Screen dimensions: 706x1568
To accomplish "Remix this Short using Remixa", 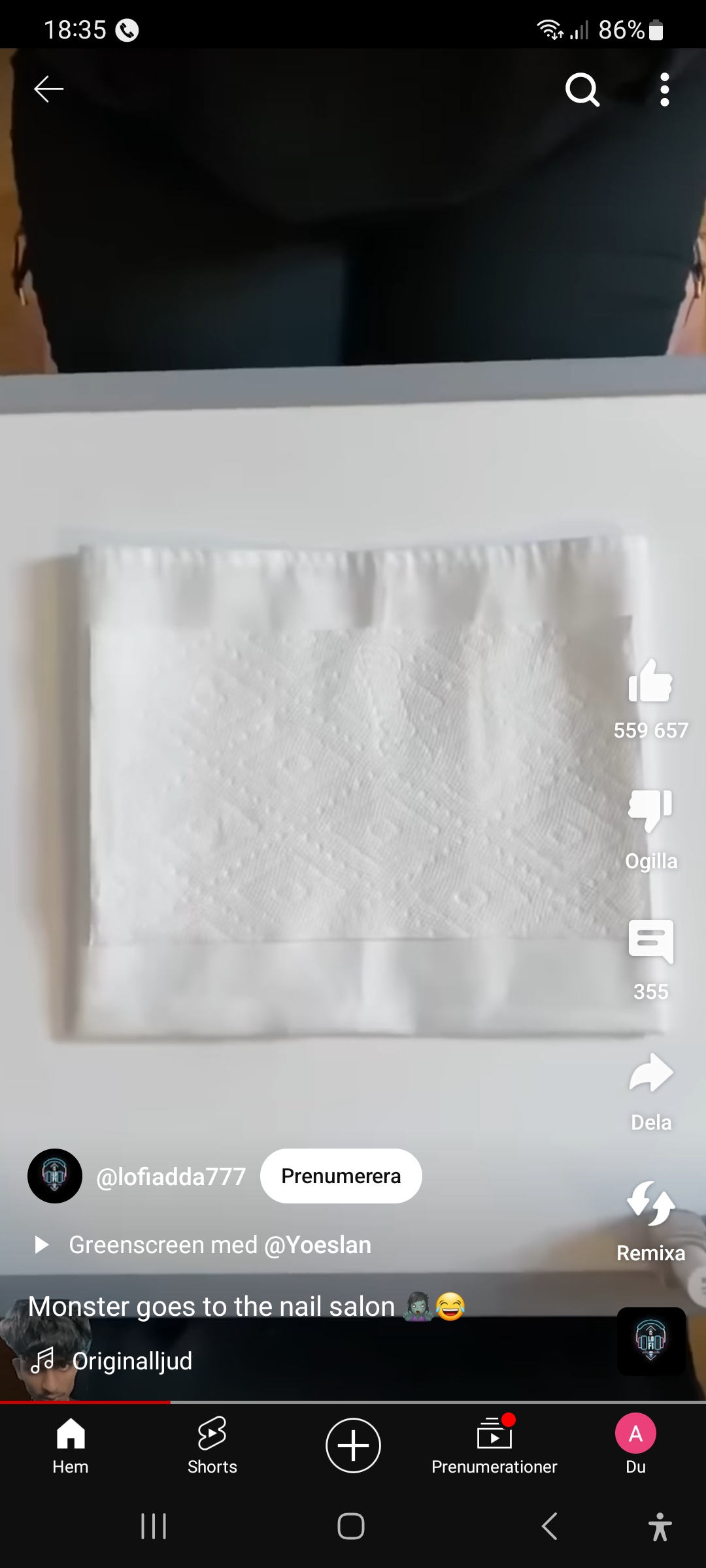I will 650,1204.
